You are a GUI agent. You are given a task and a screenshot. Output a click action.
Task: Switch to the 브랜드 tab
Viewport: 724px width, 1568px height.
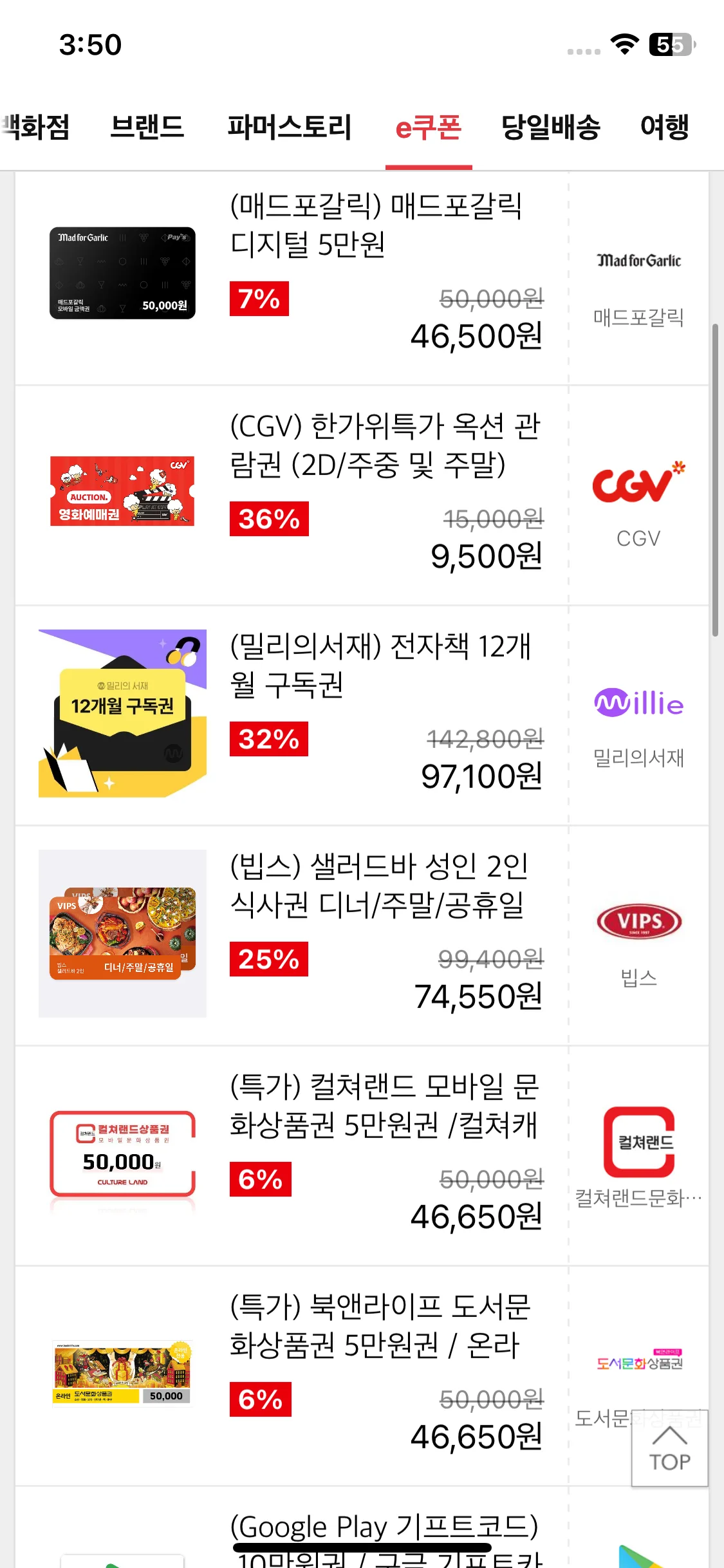point(147,127)
